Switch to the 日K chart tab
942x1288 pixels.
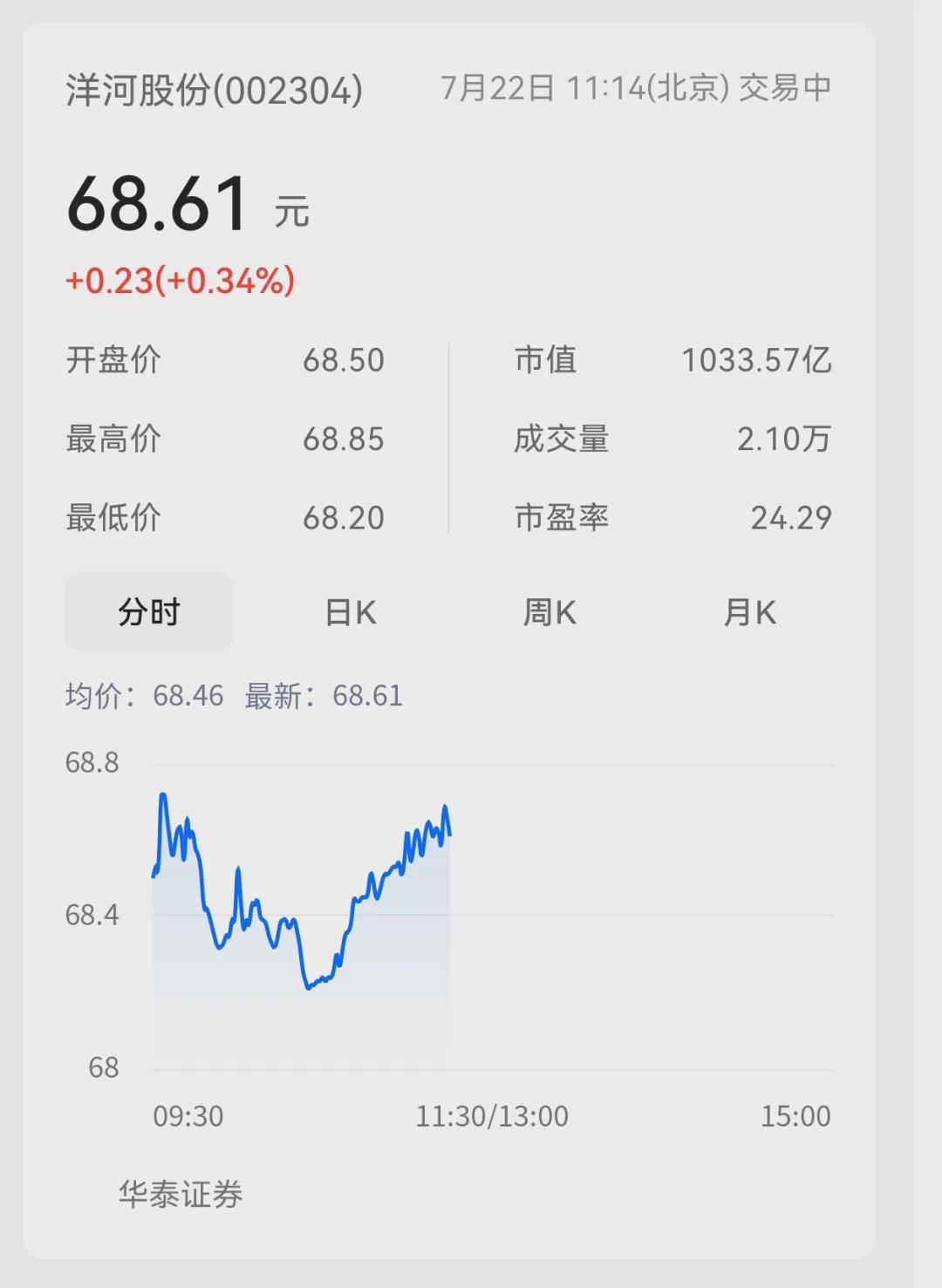pos(350,612)
